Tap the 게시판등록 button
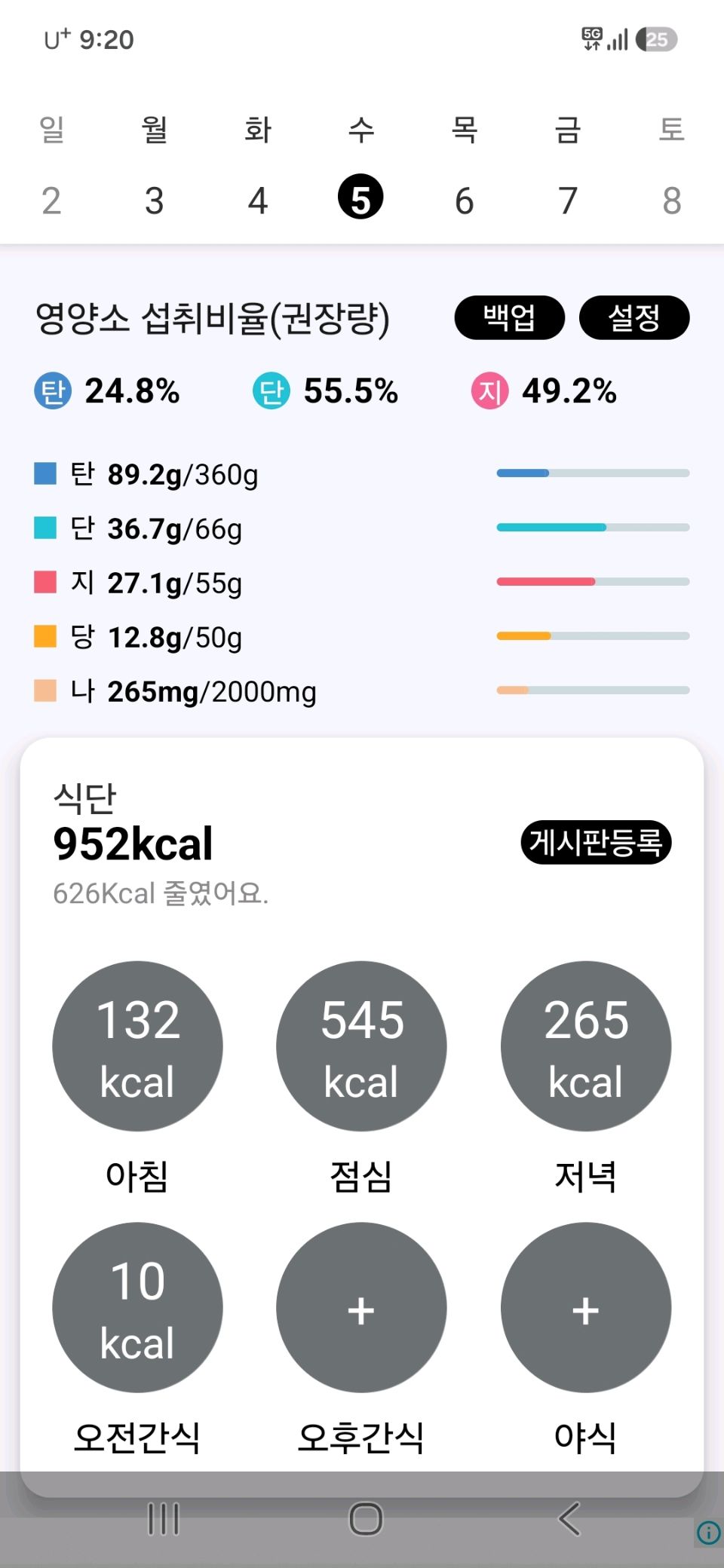Image resolution: width=724 pixels, height=1568 pixels. click(596, 842)
